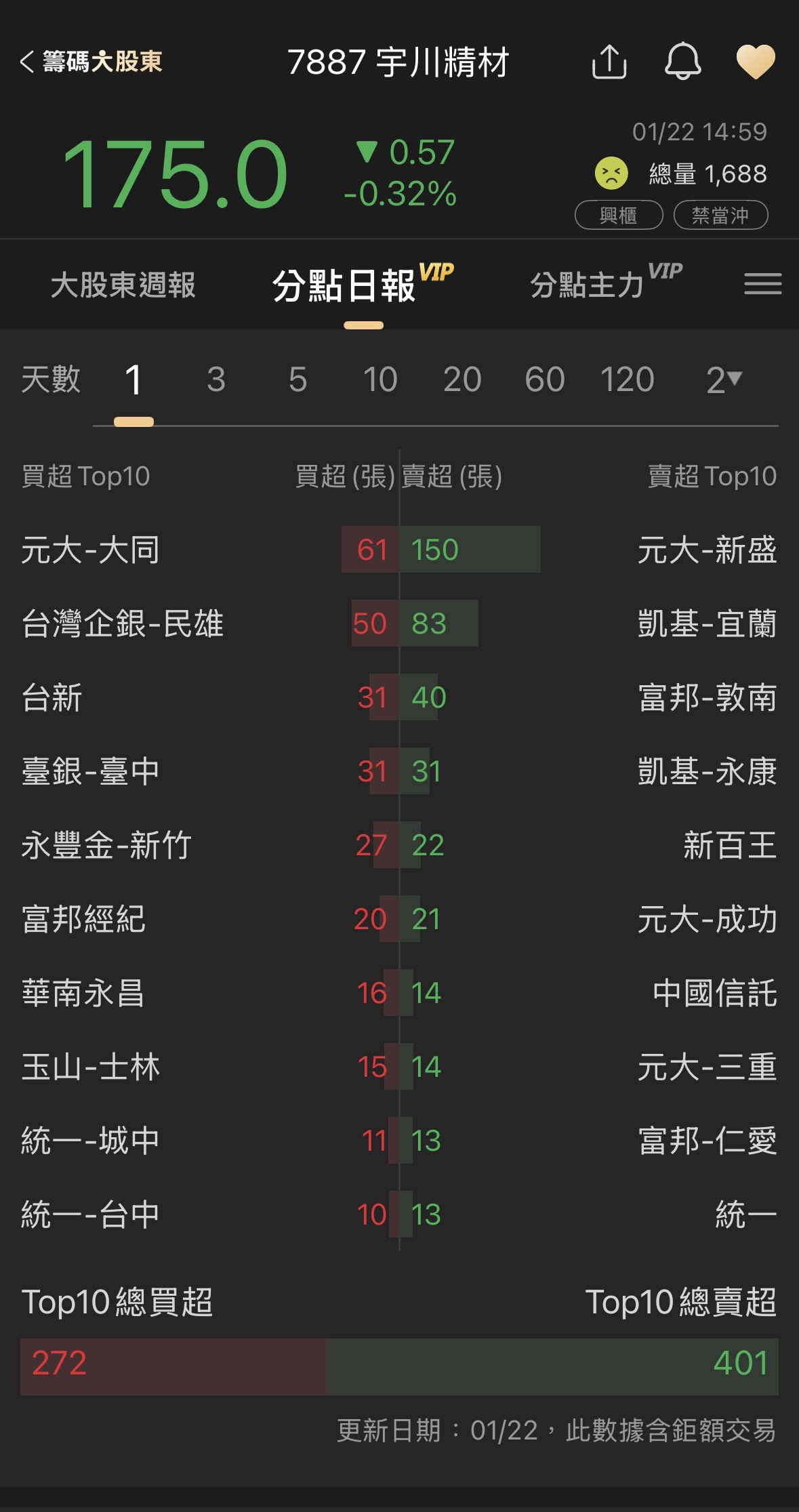The height and width of the screenshot is (1512, 799).
Task: Select 20 in the 天數 selector
Action: tap(463, 380)
